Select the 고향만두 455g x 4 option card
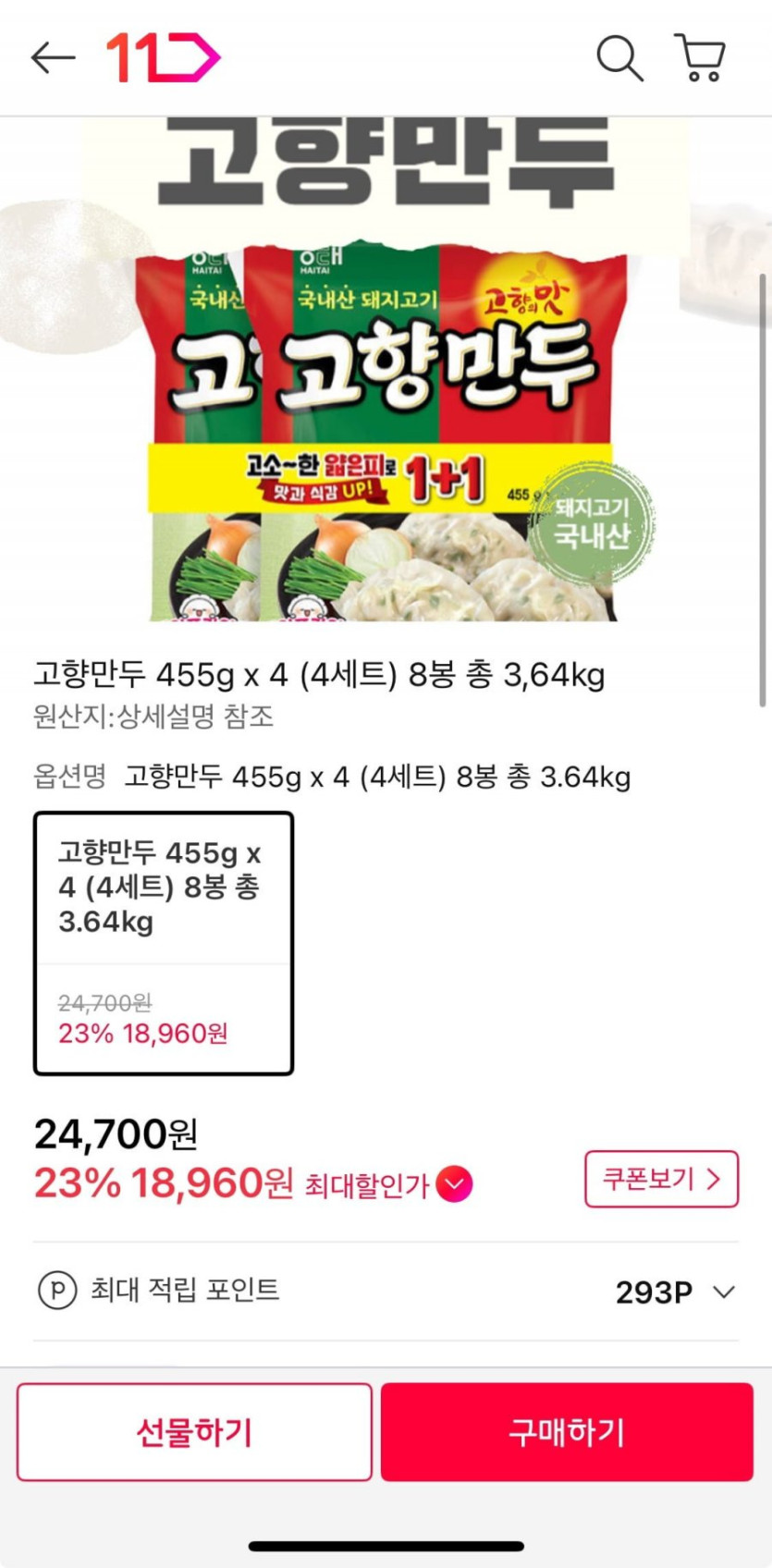The image size is (772, 1568). pos(164,942)
